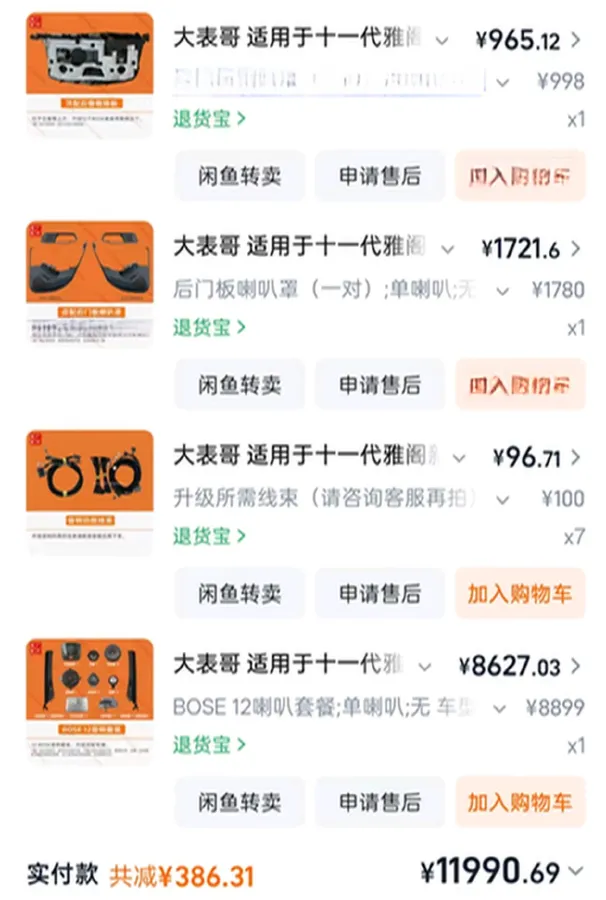Open the BOSE 12喇叭套餐 product image
This screenshot has width=606, height=900.
click(89, 701)
